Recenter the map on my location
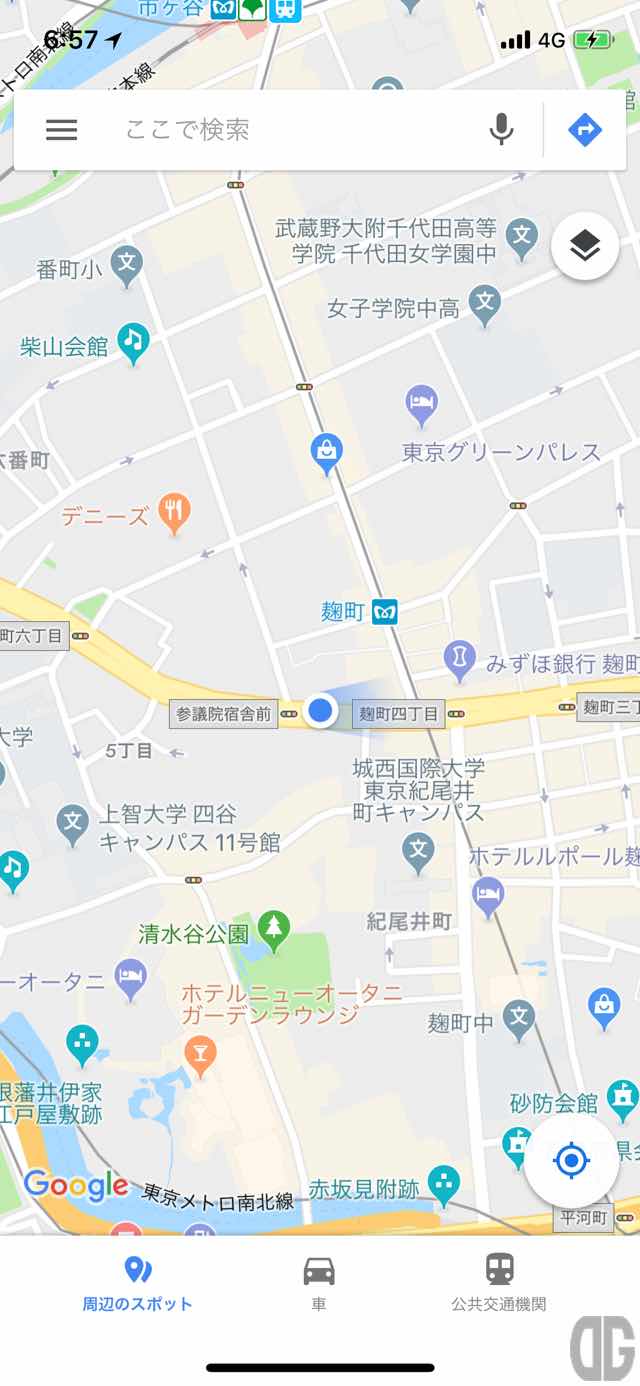This screenshot has height=1386, width=640. (x=572, y=1161)
